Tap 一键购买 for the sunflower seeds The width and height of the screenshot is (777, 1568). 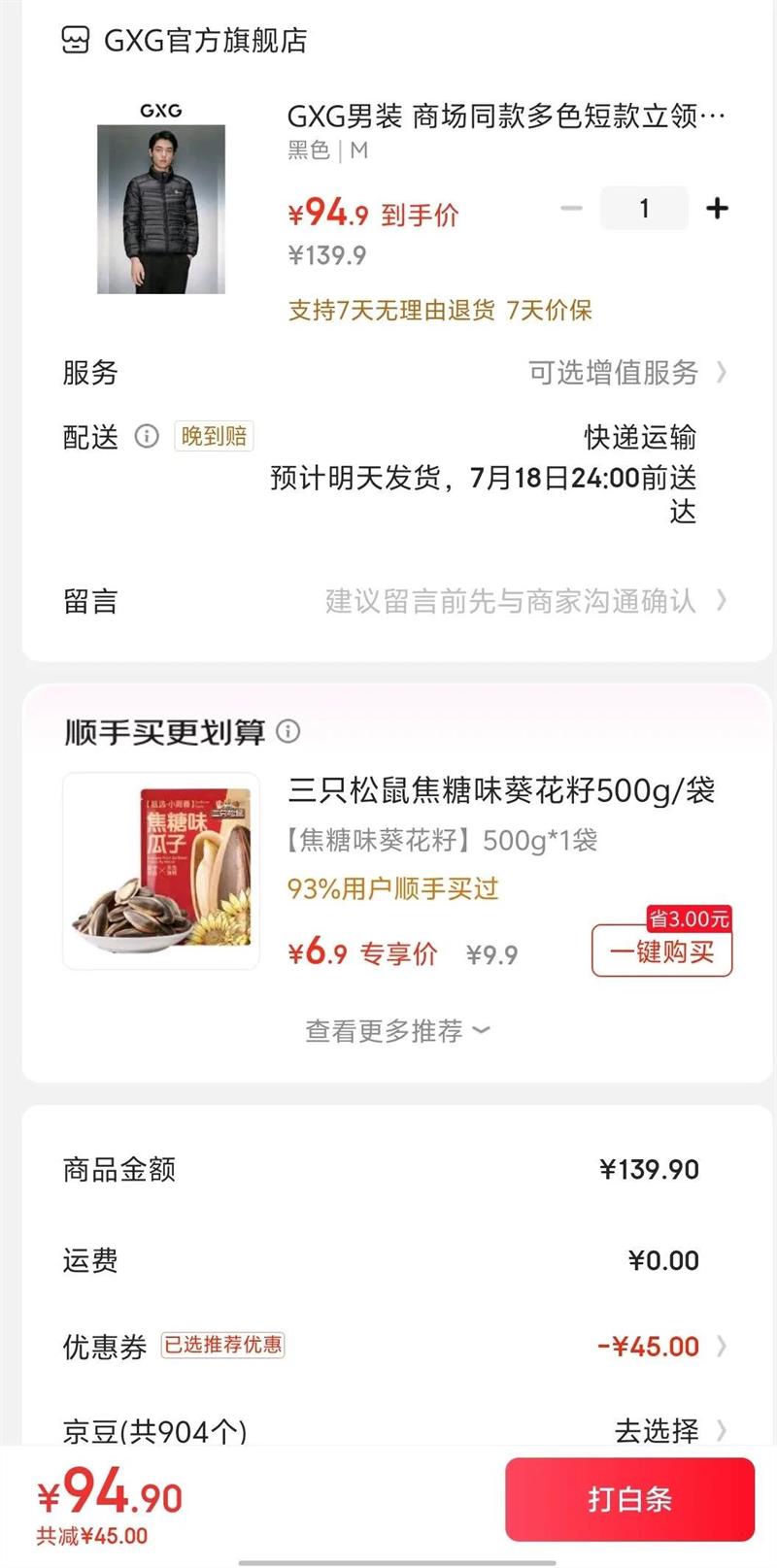(661, 951)
